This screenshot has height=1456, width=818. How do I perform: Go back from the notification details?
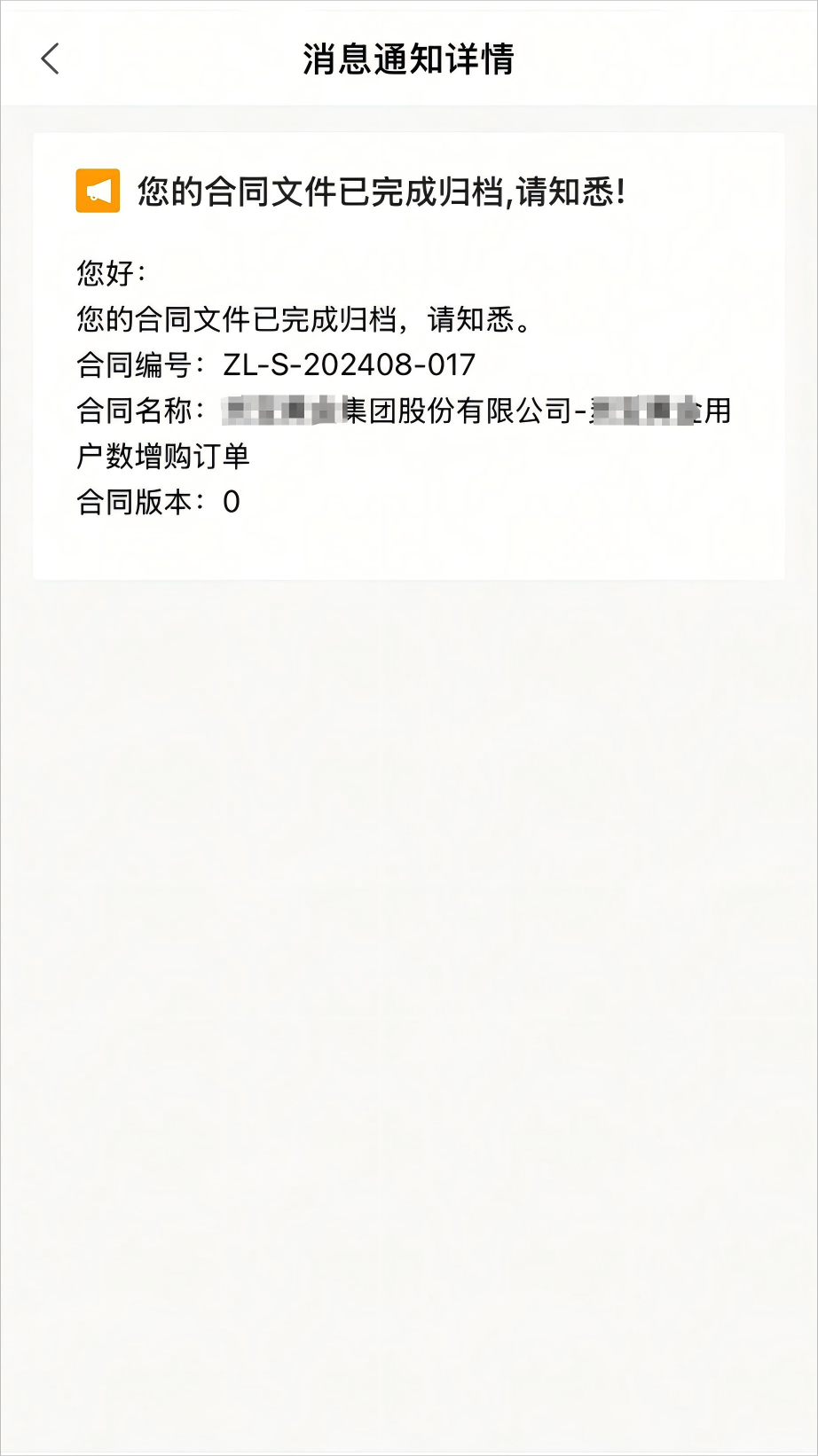[x=51, y=59]
